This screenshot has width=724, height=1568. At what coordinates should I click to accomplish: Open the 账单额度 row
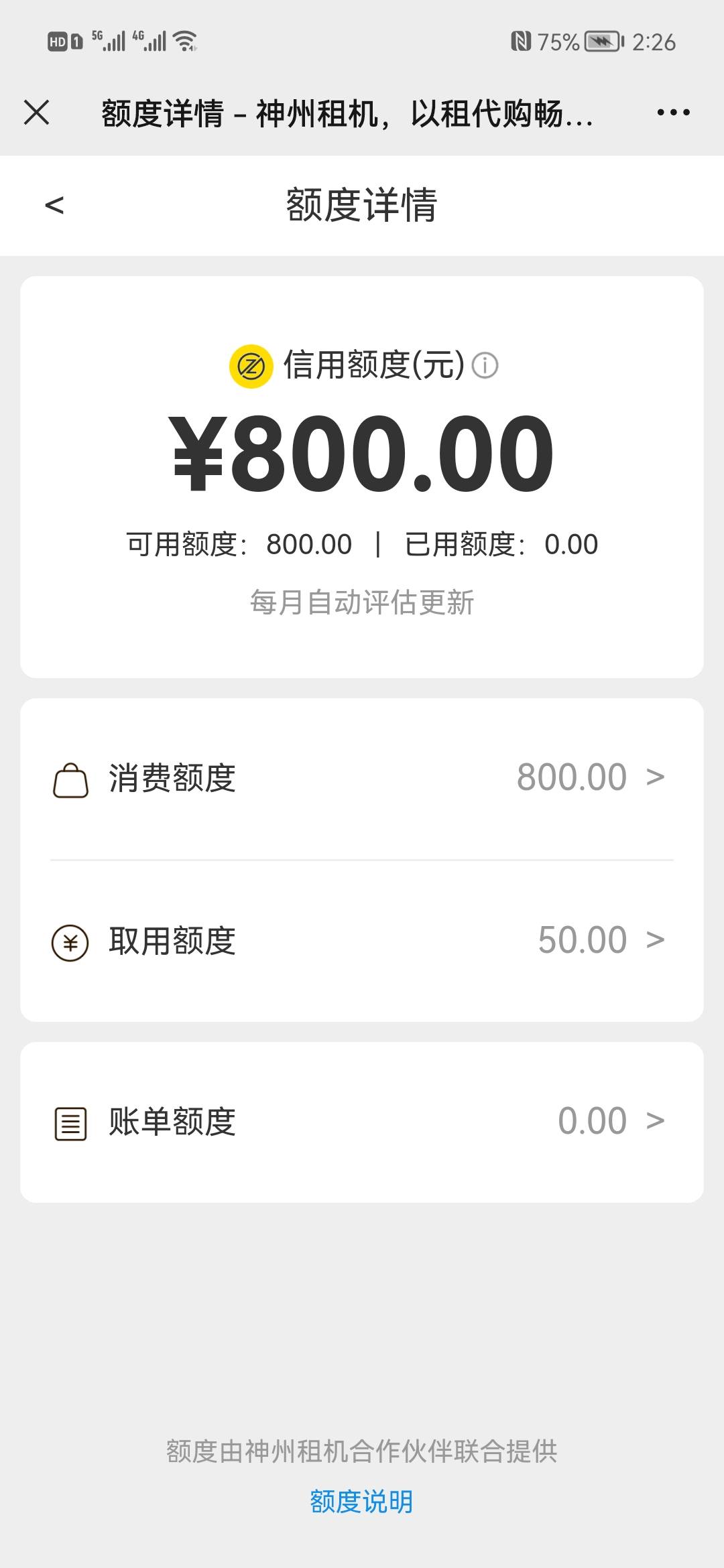tap(362, 1122)
